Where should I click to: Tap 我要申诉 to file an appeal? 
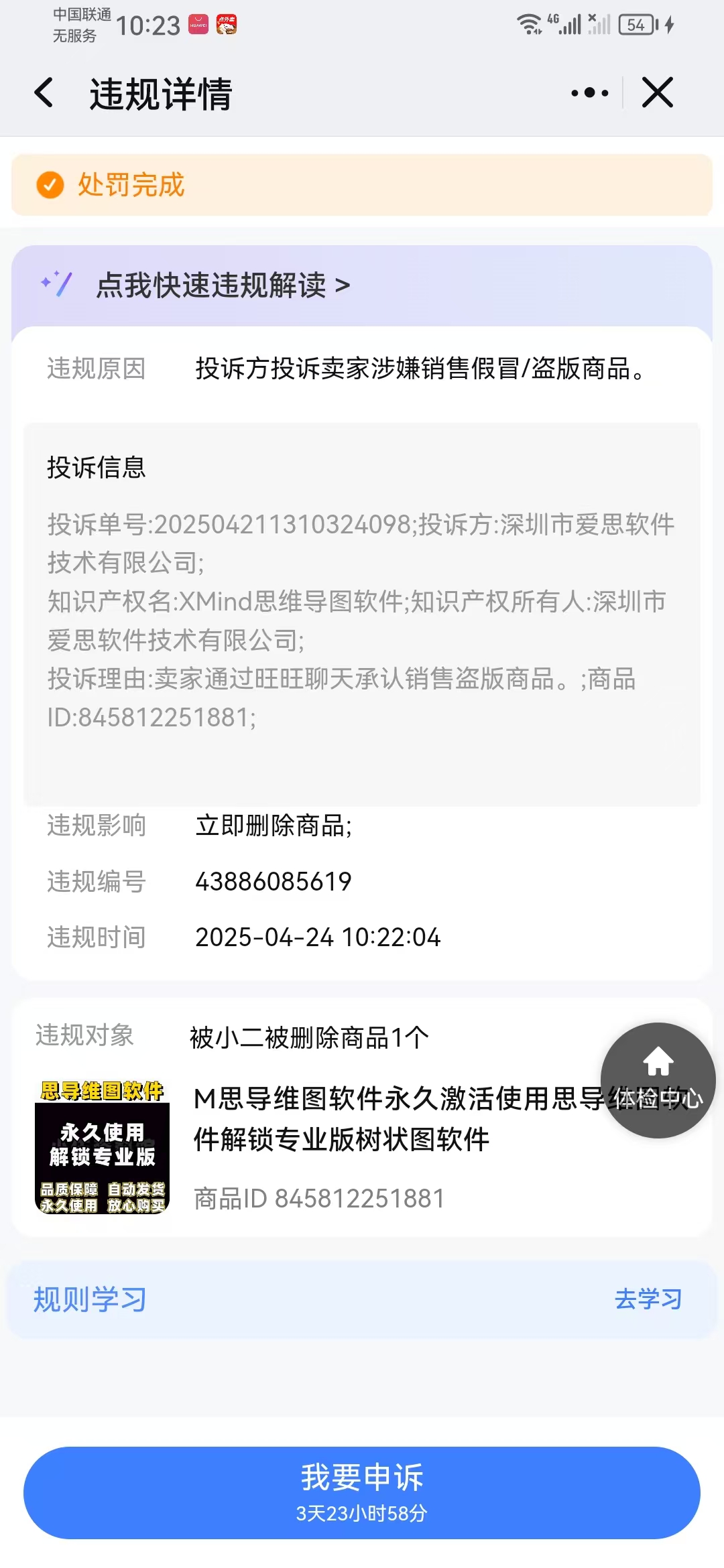pos(362,1492)
